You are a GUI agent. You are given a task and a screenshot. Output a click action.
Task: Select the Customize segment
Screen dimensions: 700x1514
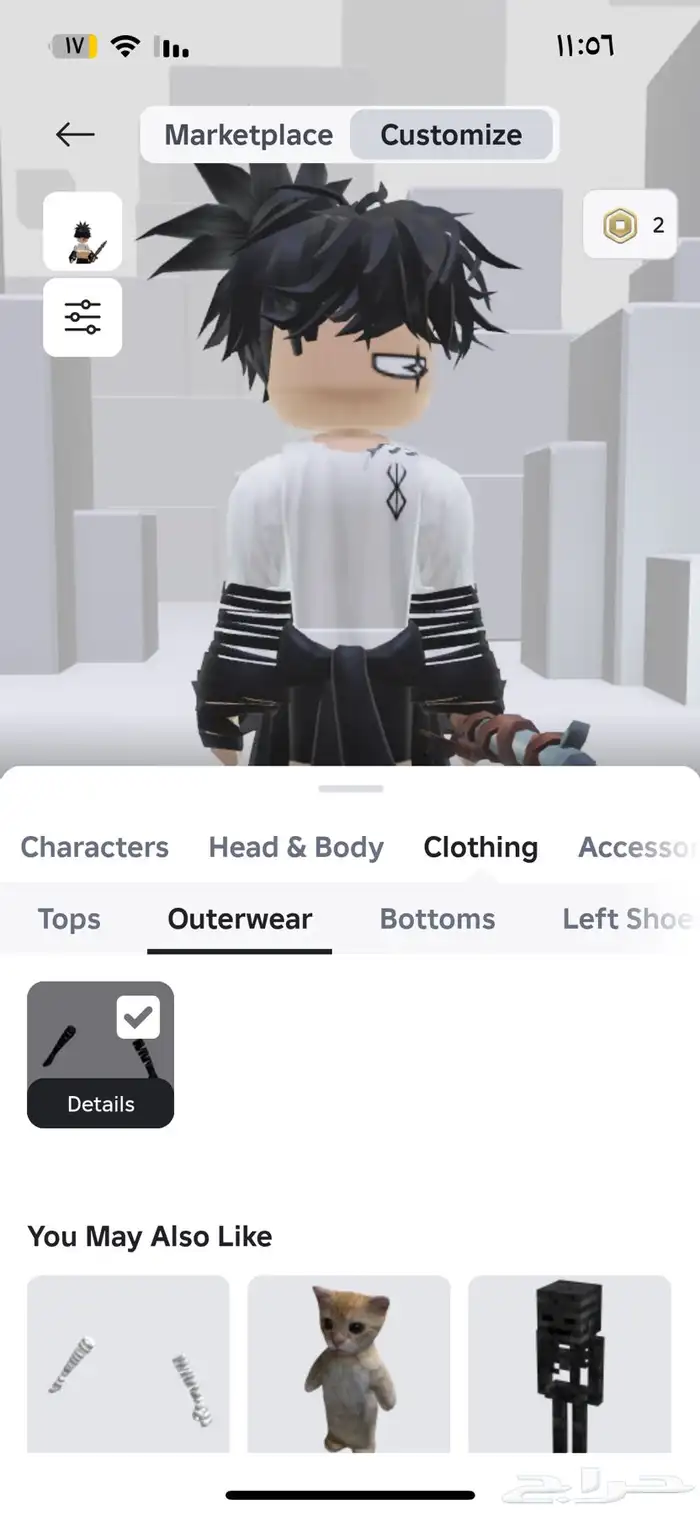(451, 135)
